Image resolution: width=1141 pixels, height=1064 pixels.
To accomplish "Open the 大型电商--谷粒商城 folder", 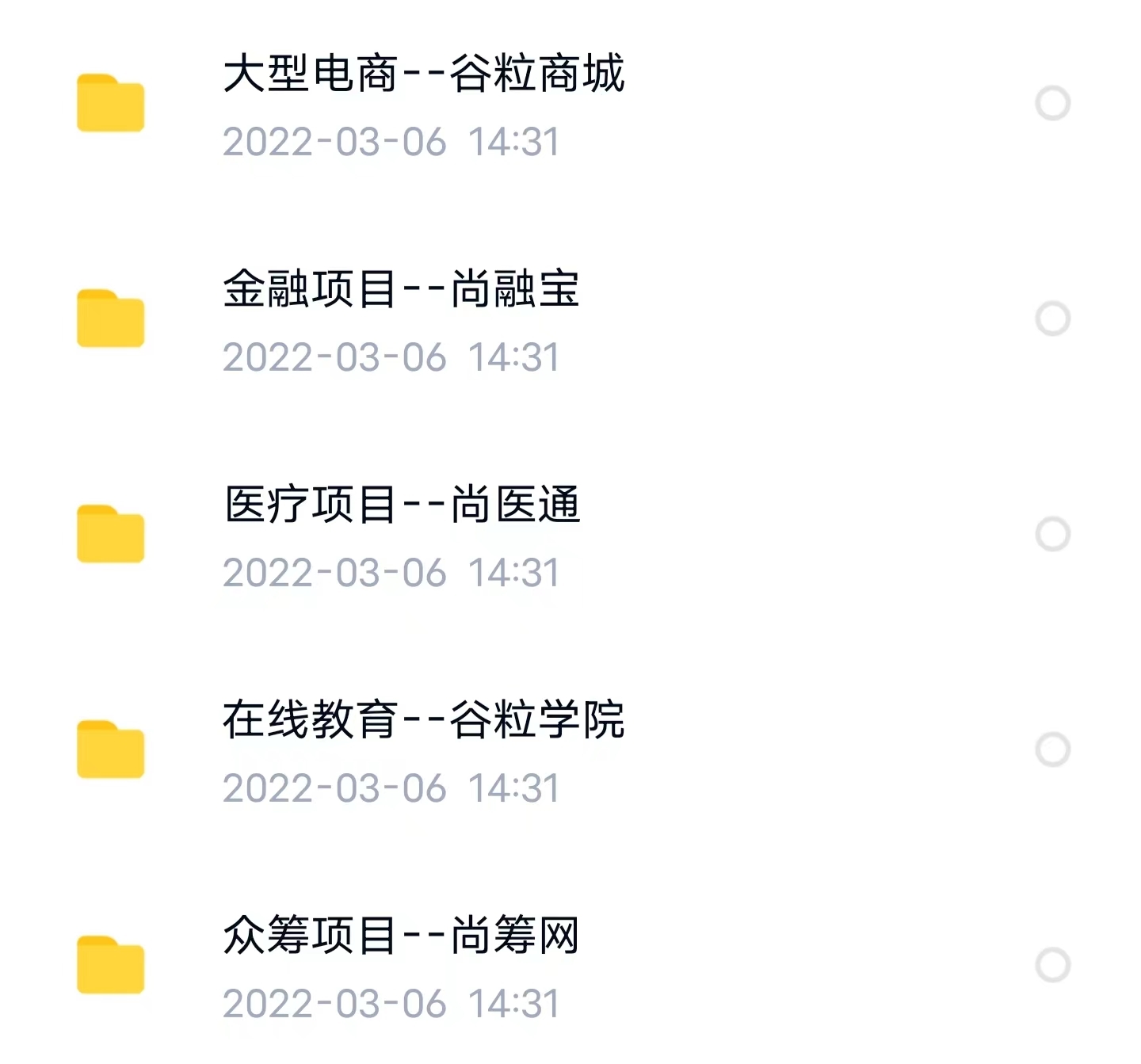I will tap(424, 74).
